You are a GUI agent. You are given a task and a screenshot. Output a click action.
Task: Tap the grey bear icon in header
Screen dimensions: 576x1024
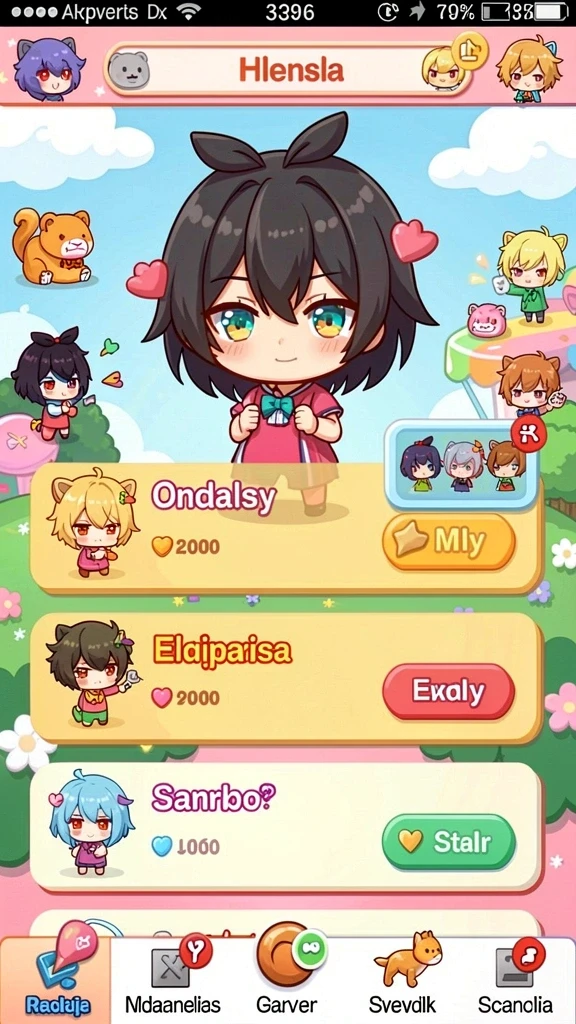coord(129,70)
